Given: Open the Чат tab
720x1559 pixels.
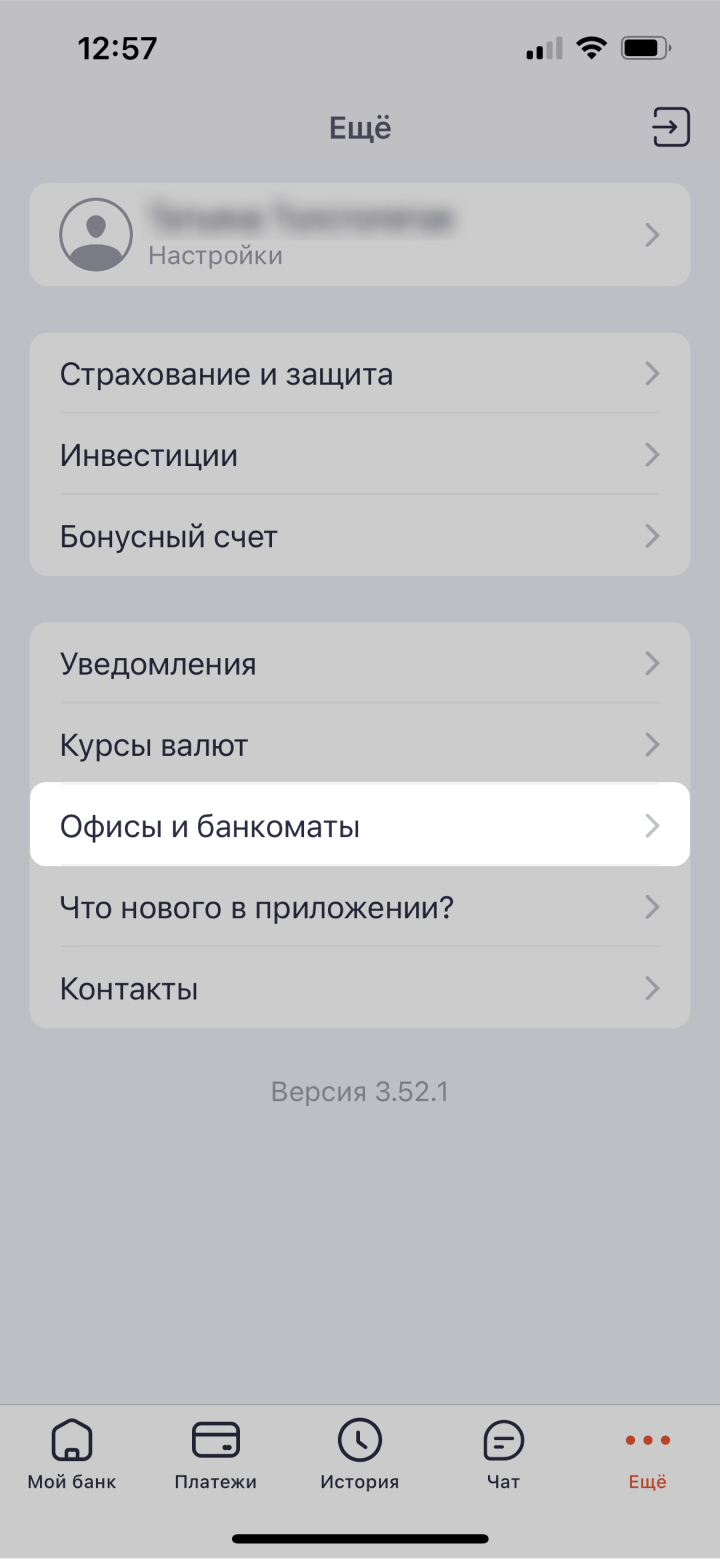Looking at the screenshot, I should [x=503, y=1455].
